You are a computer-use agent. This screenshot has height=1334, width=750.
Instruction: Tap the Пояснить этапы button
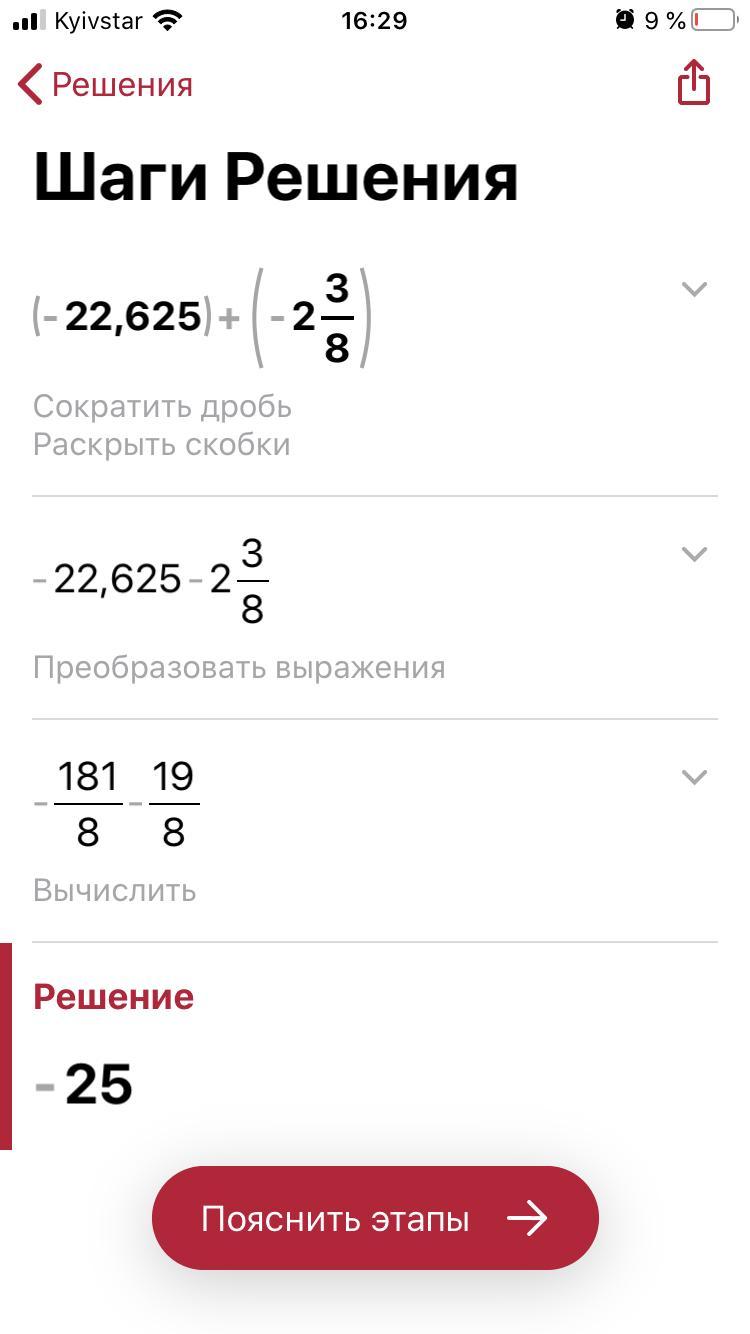tap(375, 1218)
